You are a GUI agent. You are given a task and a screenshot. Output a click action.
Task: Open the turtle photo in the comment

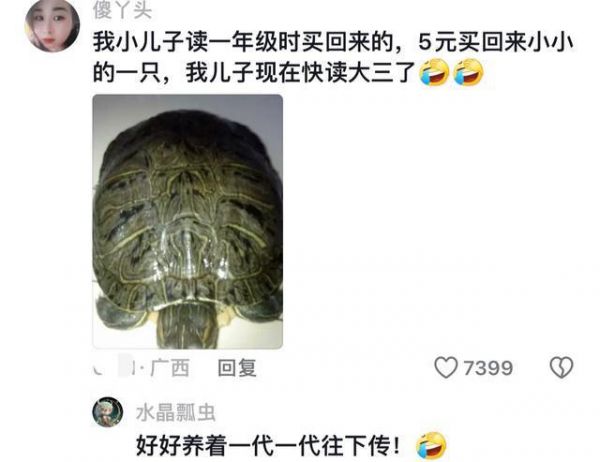coord(187,221)
